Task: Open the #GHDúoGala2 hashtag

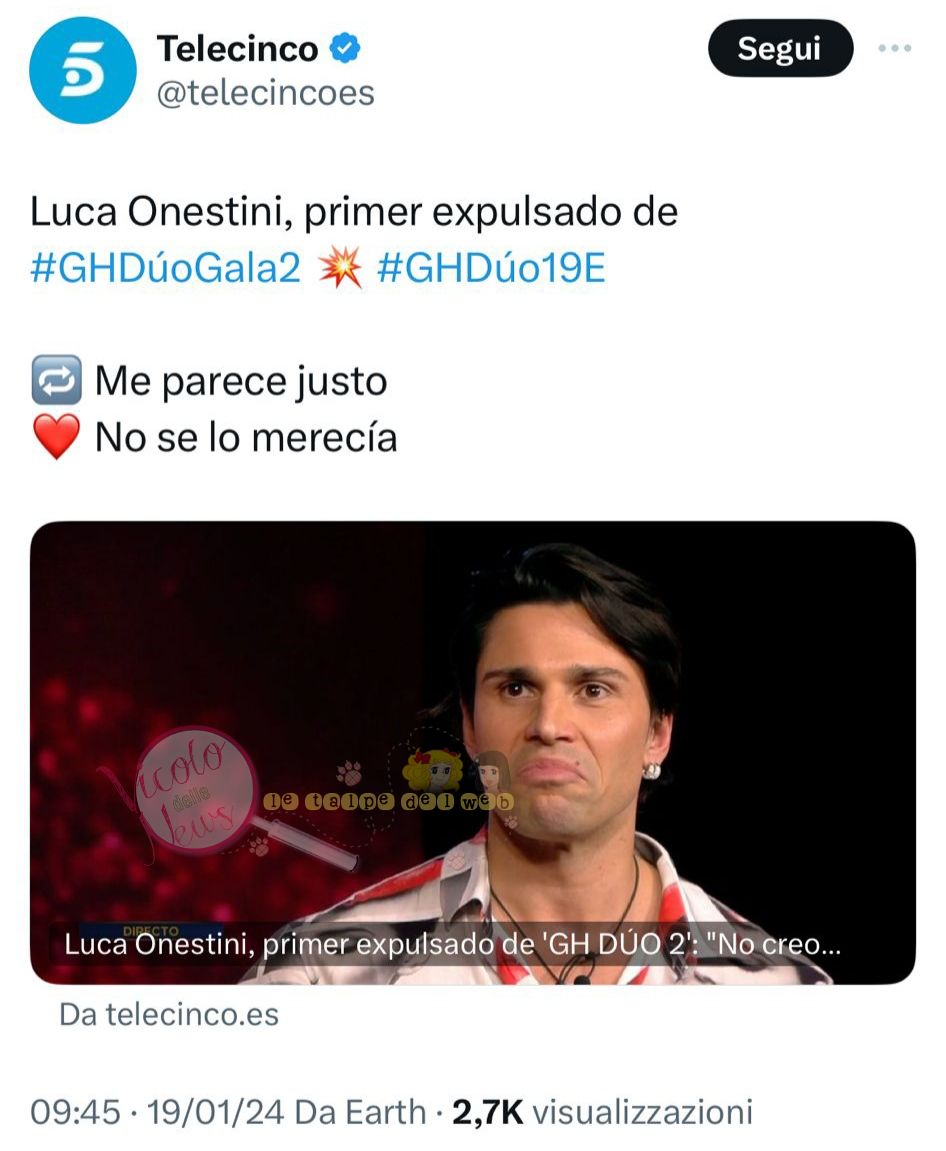Action: point(166,269)
